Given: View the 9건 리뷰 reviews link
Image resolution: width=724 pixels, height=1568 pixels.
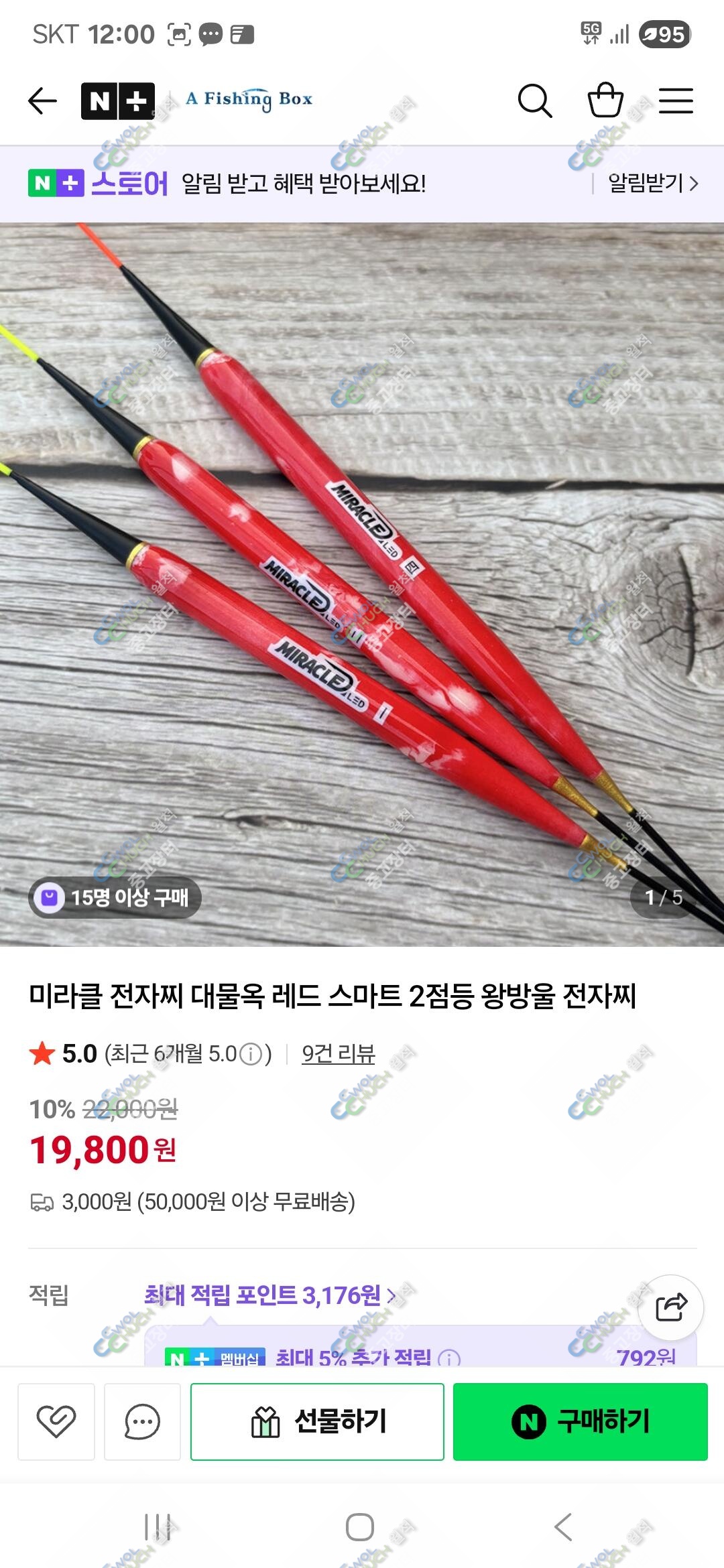Looking at the screenshot, I should 338,1054.
